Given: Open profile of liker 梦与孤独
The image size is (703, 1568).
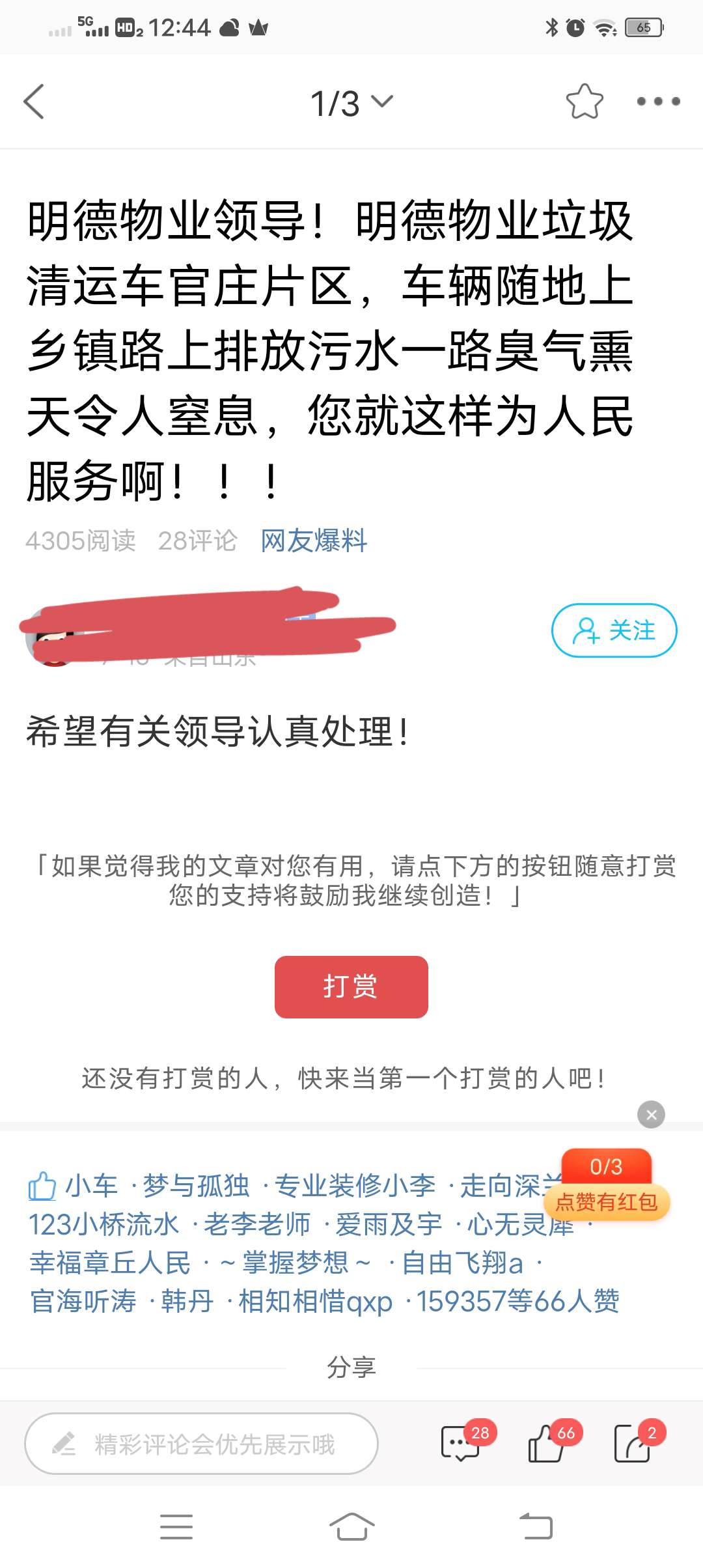Looking at the screenshot, I should [196, 1186].
